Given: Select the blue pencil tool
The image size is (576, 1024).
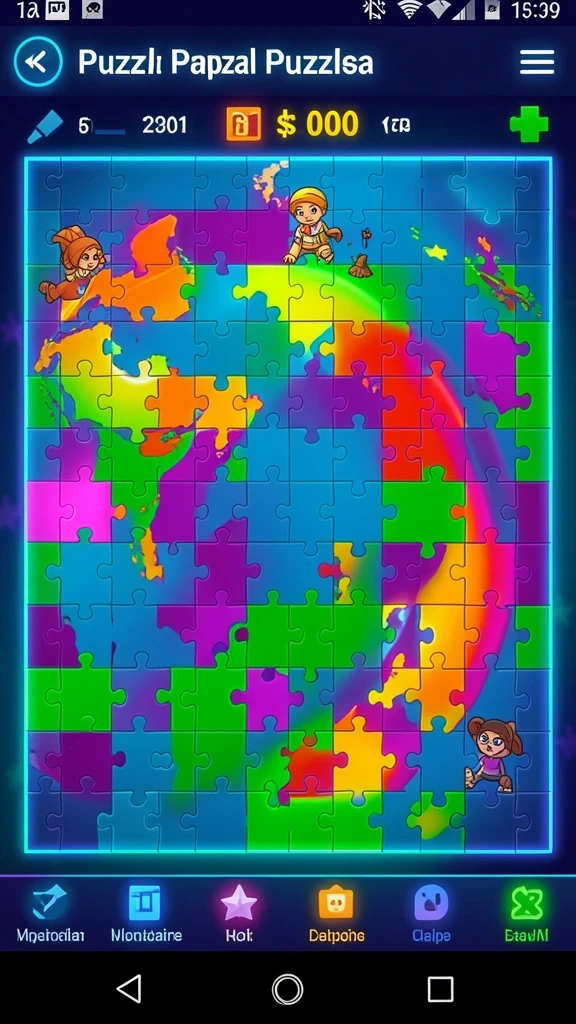Looking at the screenshot, I should coord(45,126).
